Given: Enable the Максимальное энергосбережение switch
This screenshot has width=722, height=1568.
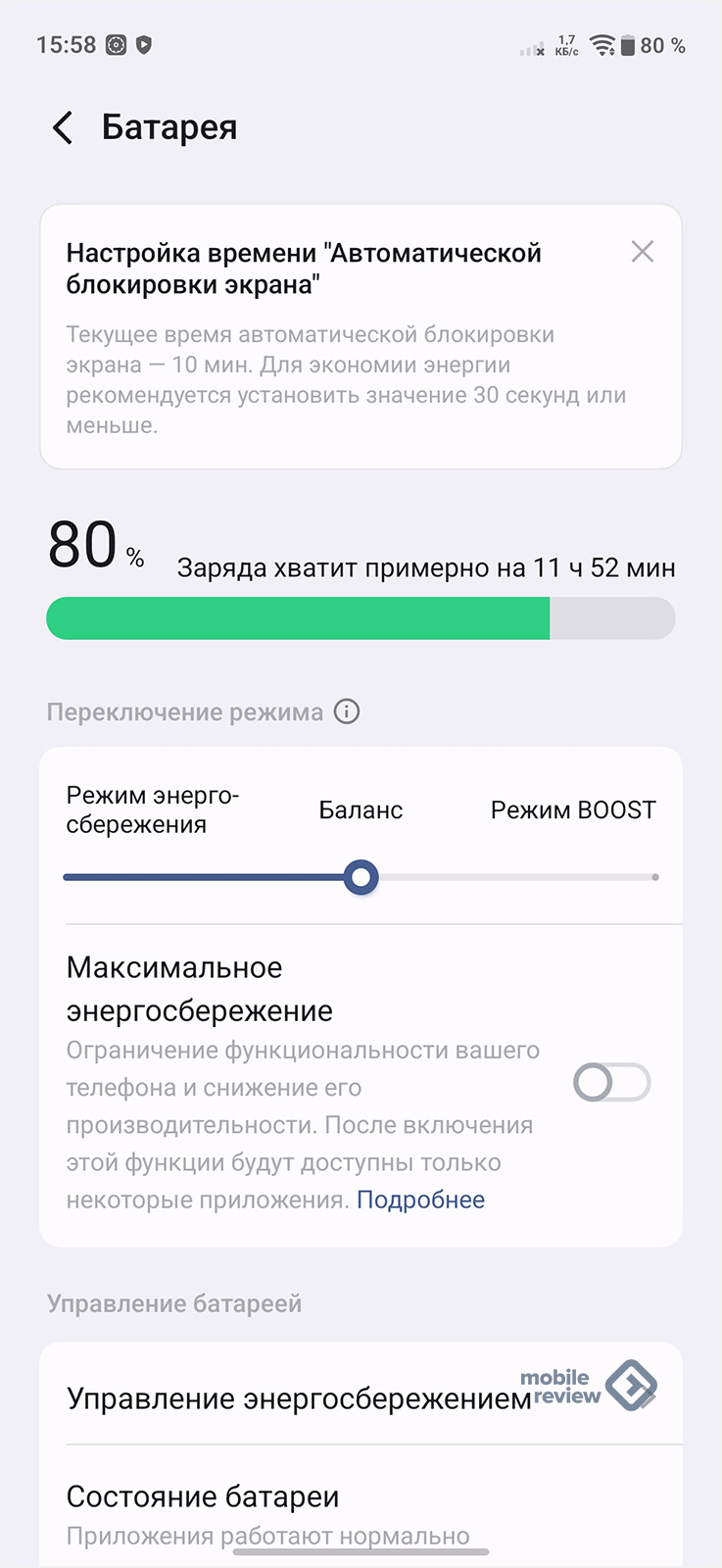Looking at the screenshot, I should point(611,1083).
